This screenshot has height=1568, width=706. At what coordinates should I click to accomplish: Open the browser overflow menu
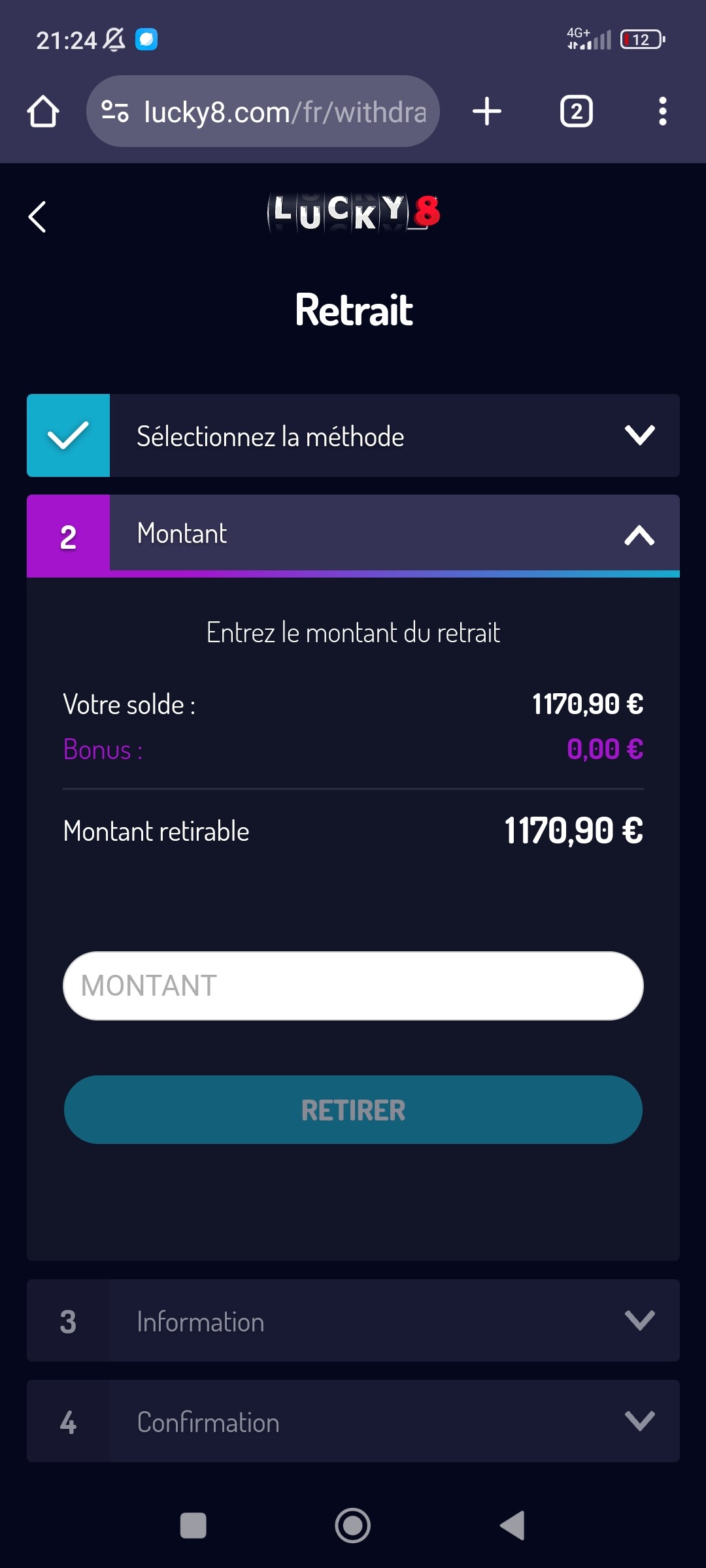pos(663,111)
